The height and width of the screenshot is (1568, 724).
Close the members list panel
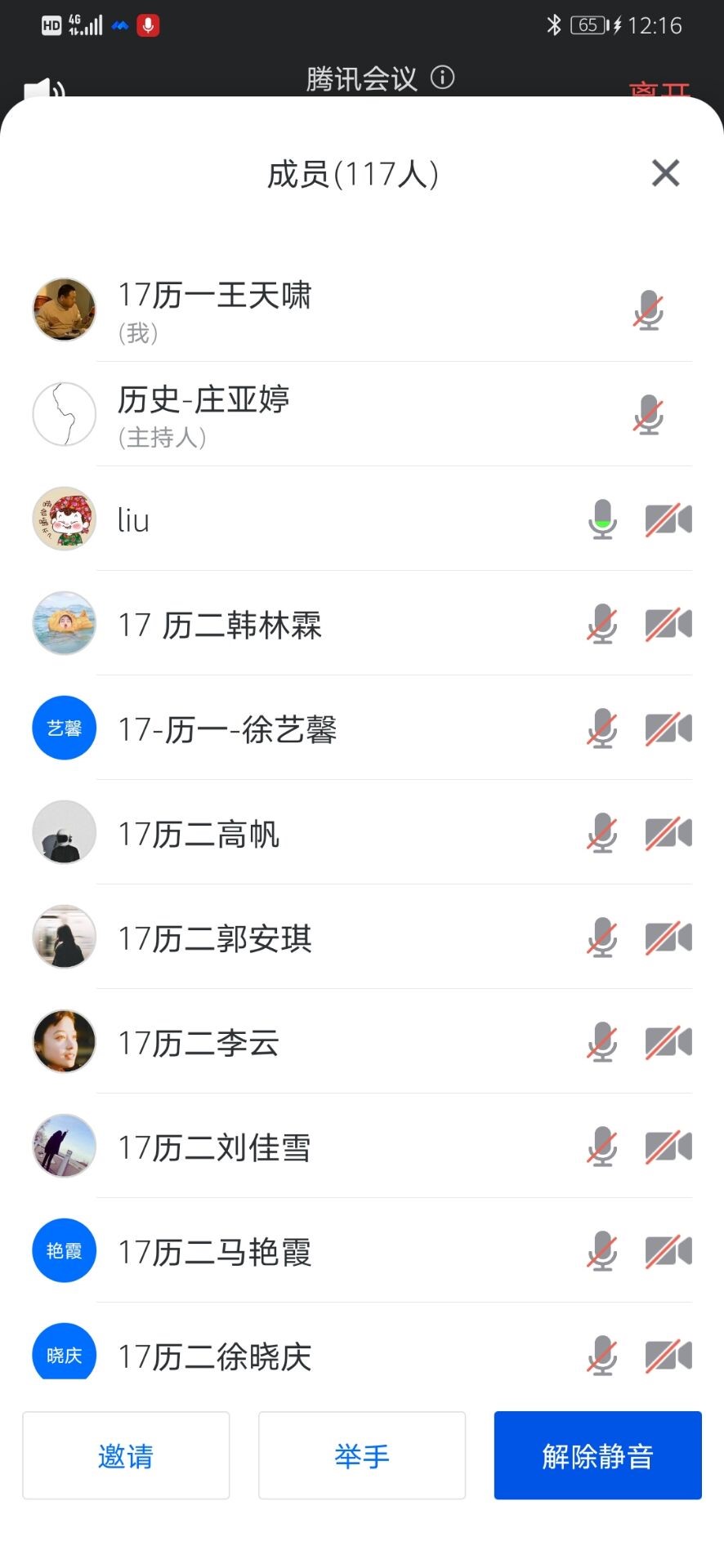pyautogui.click(x=665, y=173)
